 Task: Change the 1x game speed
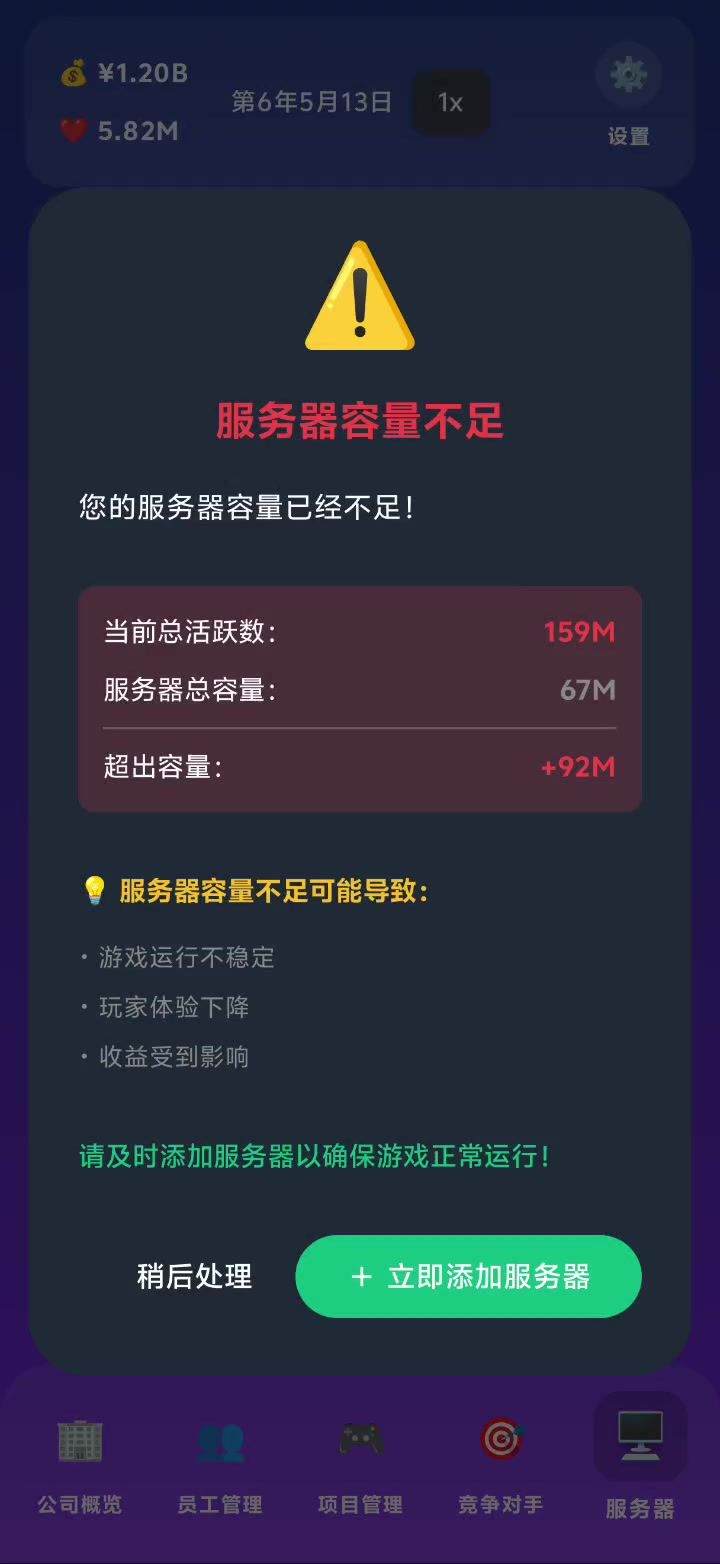click(450, 102)
